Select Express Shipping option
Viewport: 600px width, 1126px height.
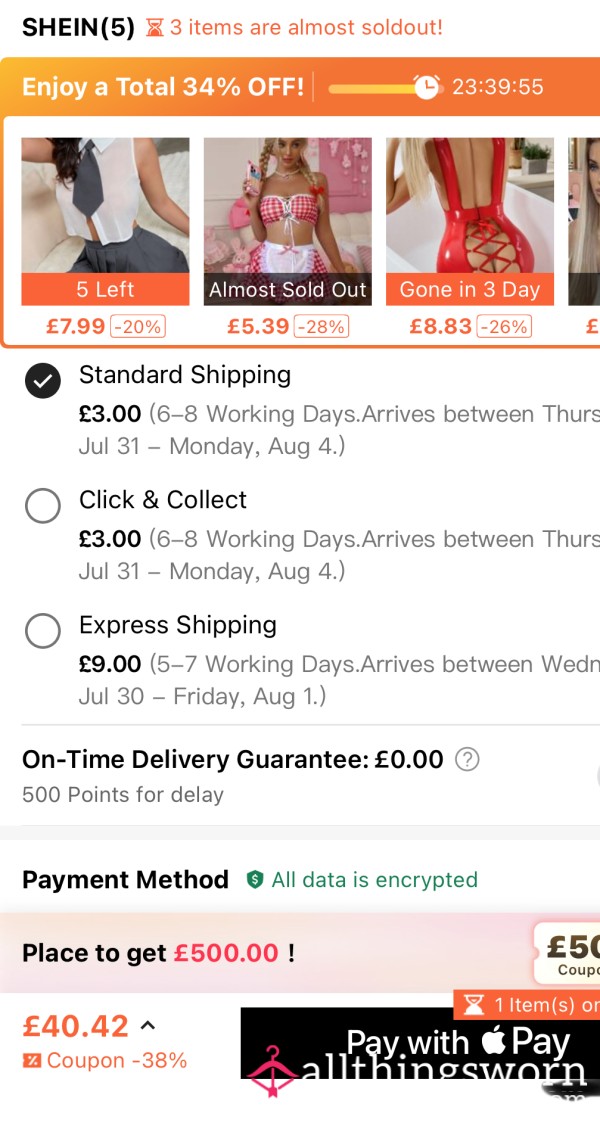tap(42, 631)
